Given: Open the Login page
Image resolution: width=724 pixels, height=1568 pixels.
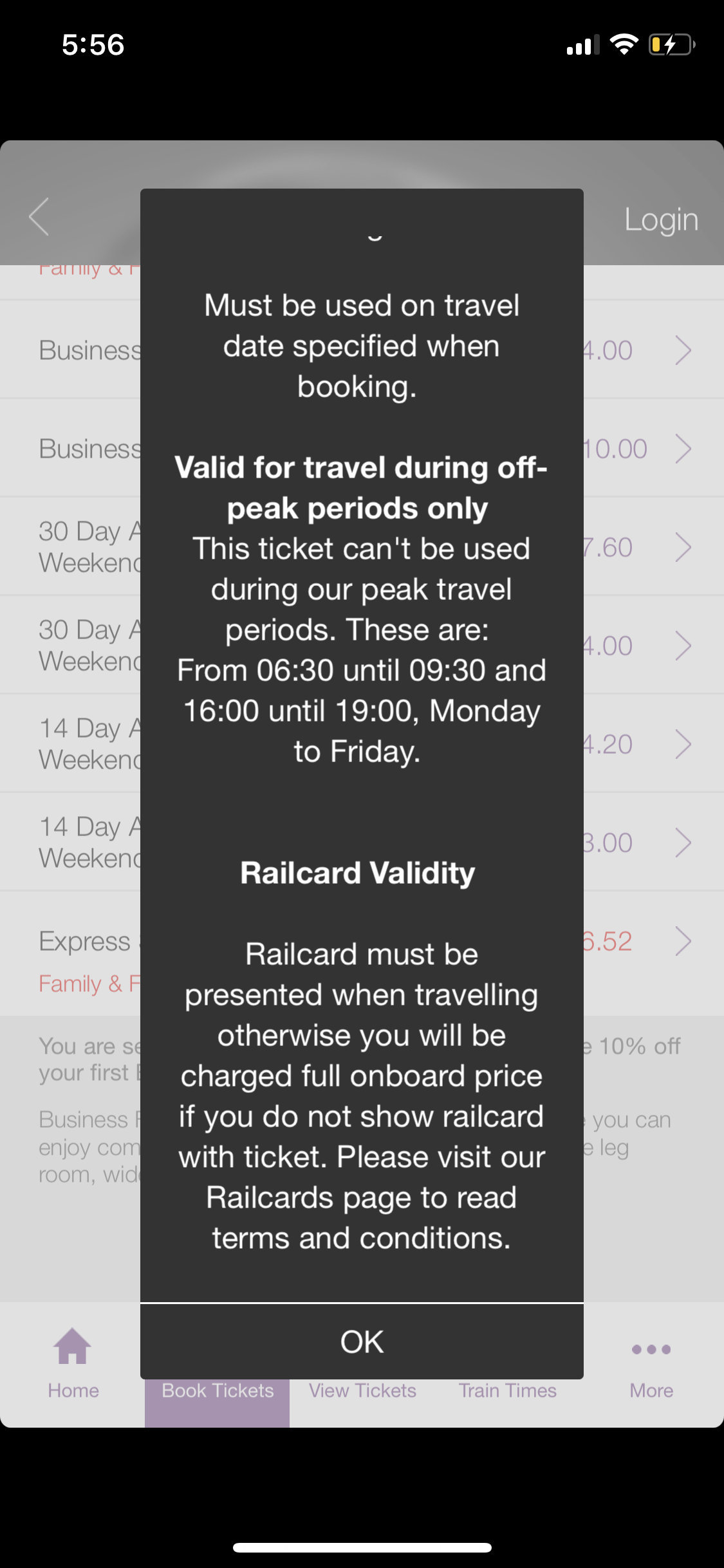Looking at the screenshot, I should tap(661, 219).
